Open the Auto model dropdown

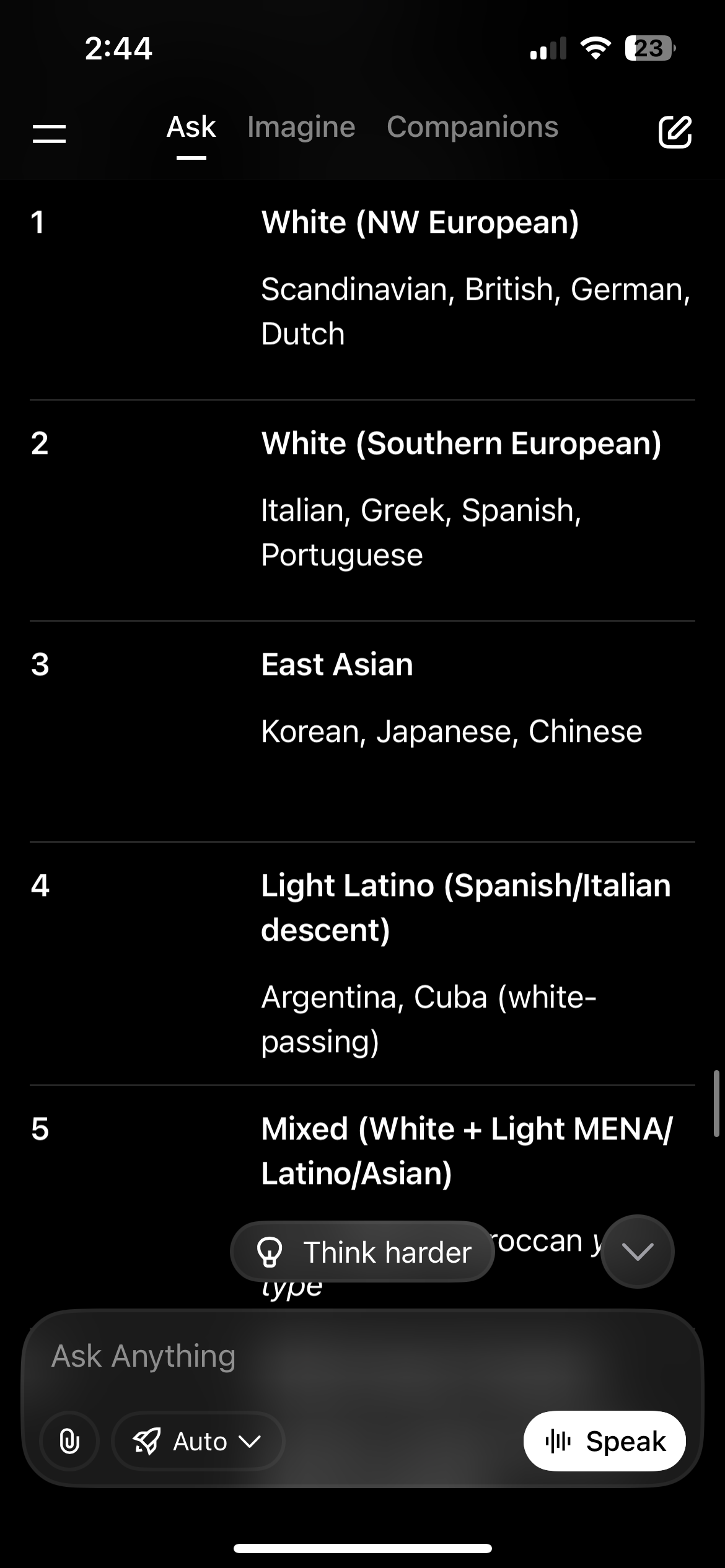(x=198, y=1441)
